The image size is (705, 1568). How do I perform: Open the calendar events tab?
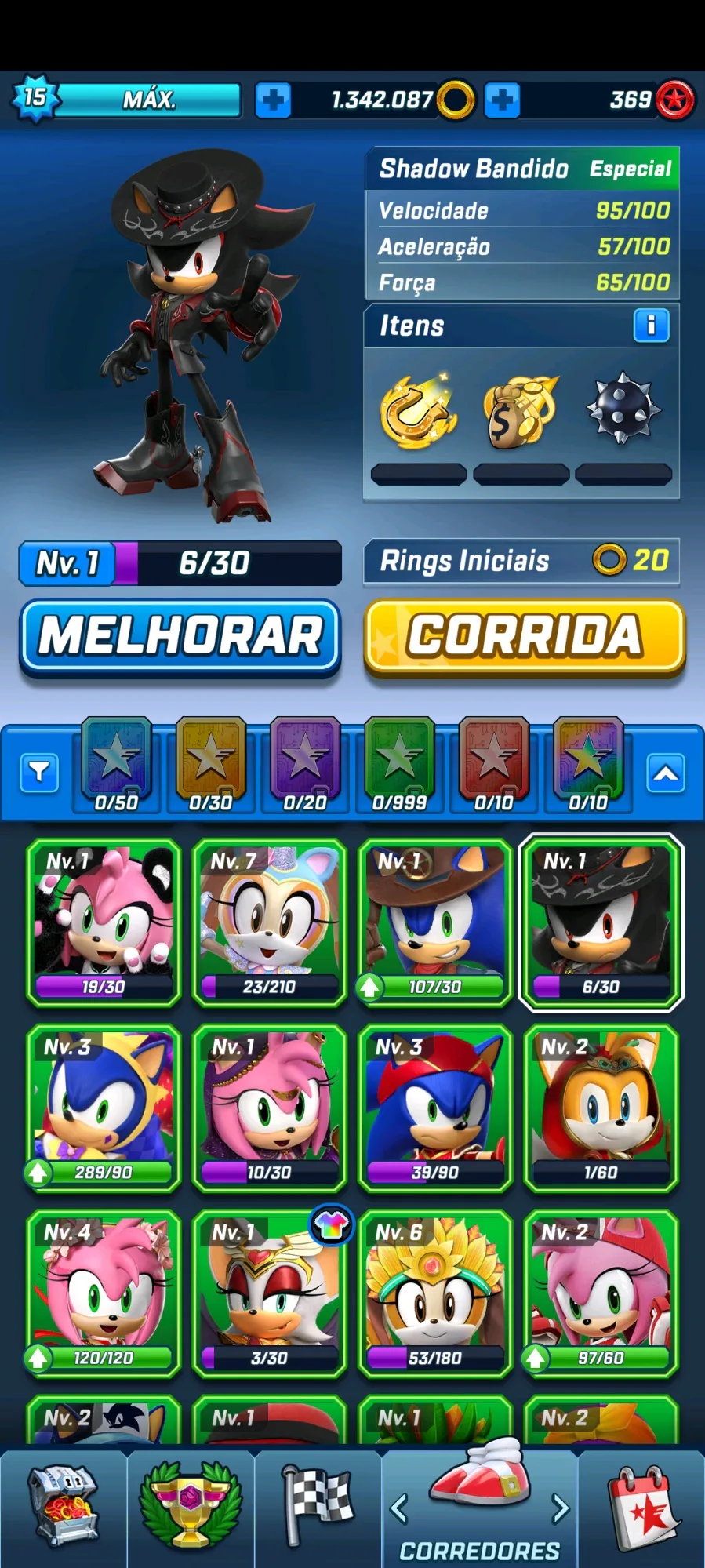641,1506
